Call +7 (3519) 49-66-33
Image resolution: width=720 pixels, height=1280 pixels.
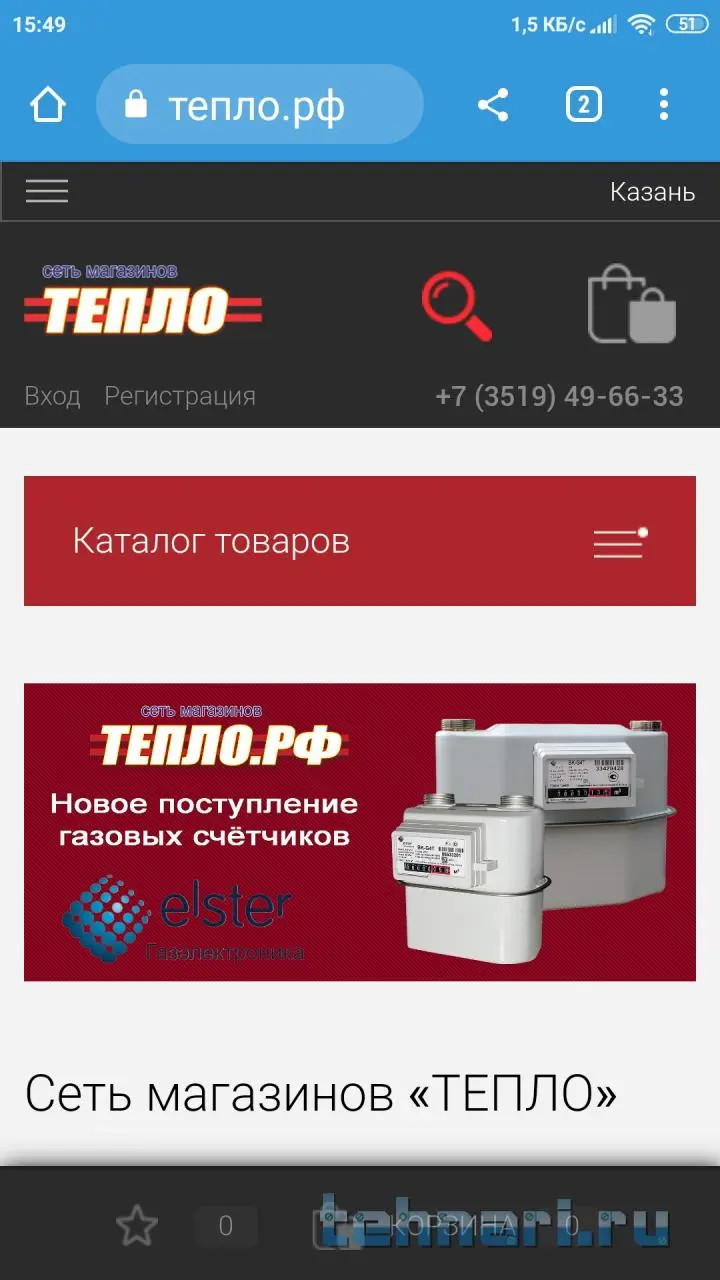coord(559,396)
